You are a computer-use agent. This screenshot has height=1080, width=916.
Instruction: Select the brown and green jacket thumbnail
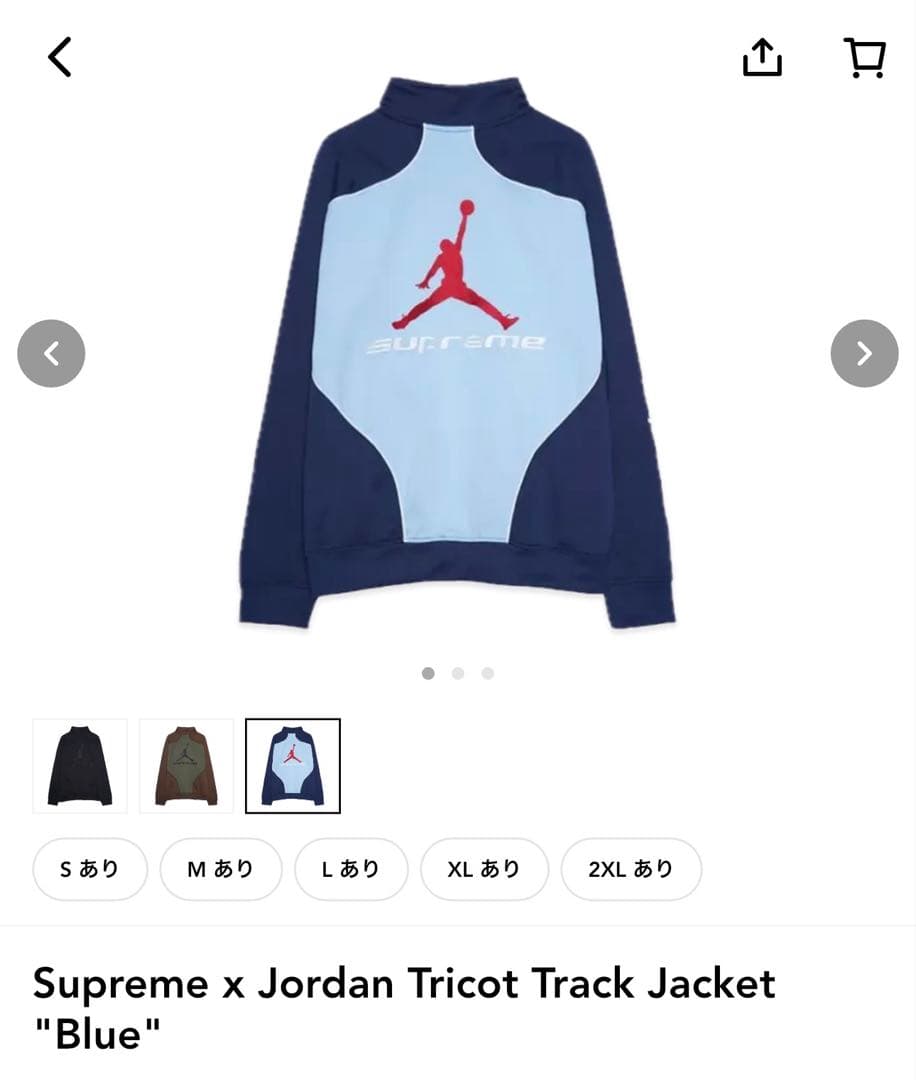pyautogui.click(x=186, y=766)
